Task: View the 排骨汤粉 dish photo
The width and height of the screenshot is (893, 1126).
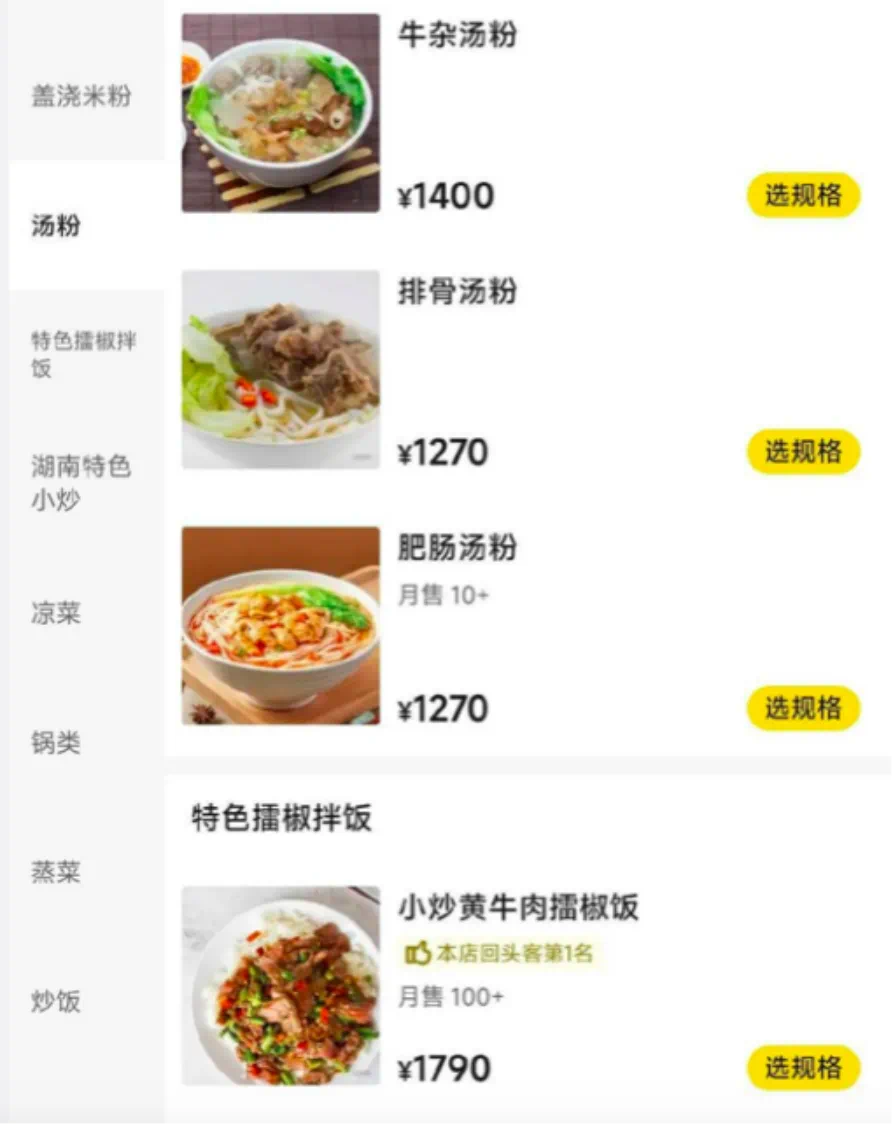Action: (x=281, y=369)
